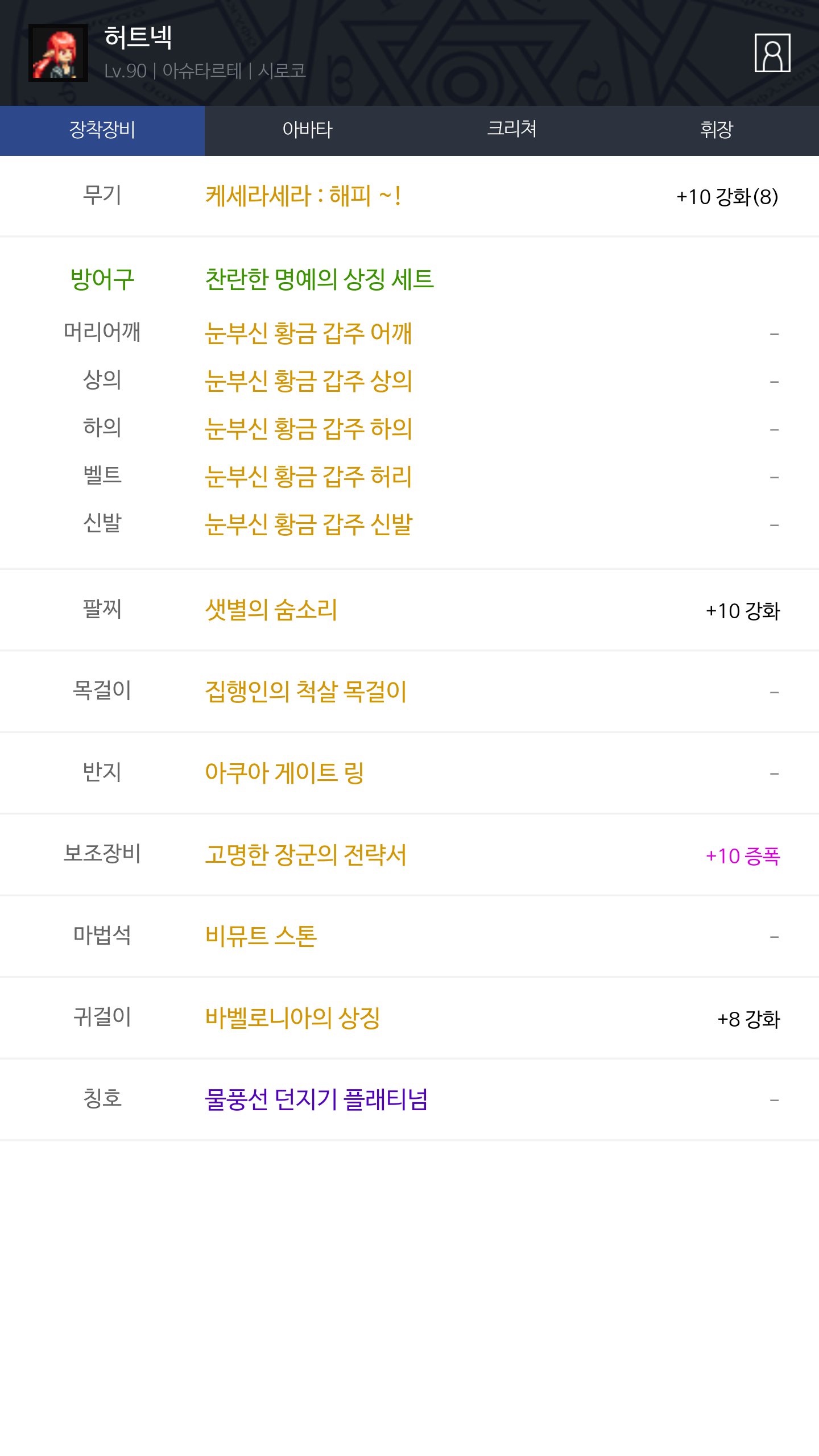Viewport: 819px width, 1456px height.
Task: Tap the character avatar thumbnail
Action: coord(58,53)
